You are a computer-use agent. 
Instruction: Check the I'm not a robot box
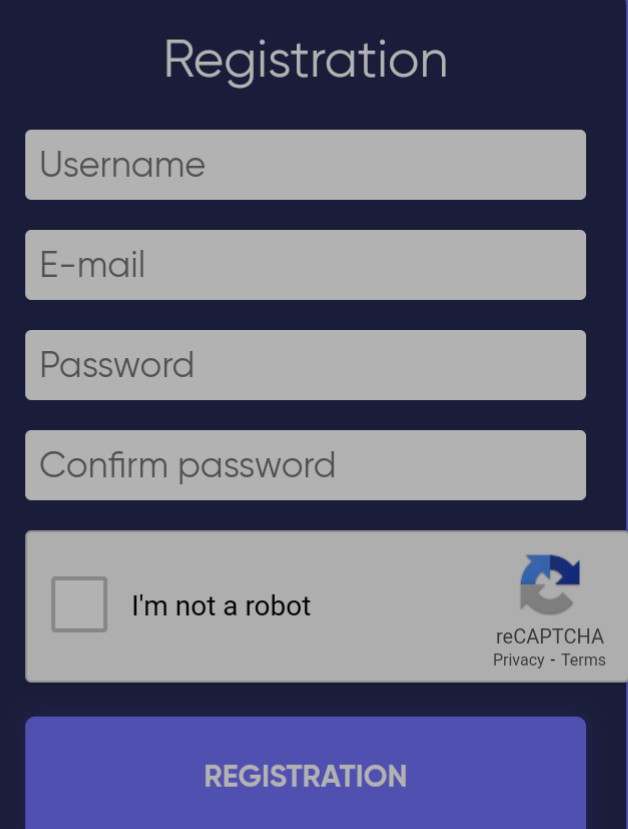79,604
